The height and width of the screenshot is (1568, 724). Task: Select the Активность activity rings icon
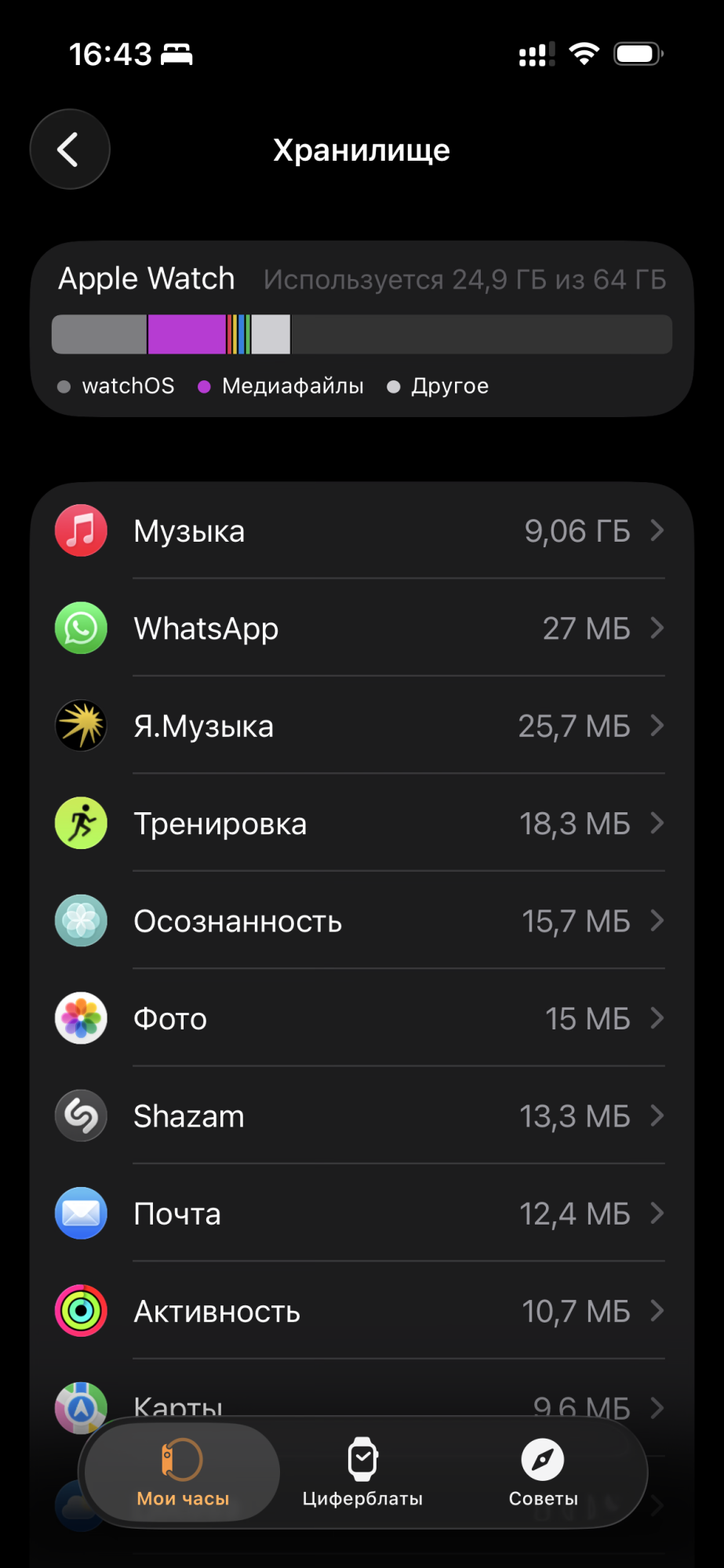pyautogui.click(x=80, y=1311)
